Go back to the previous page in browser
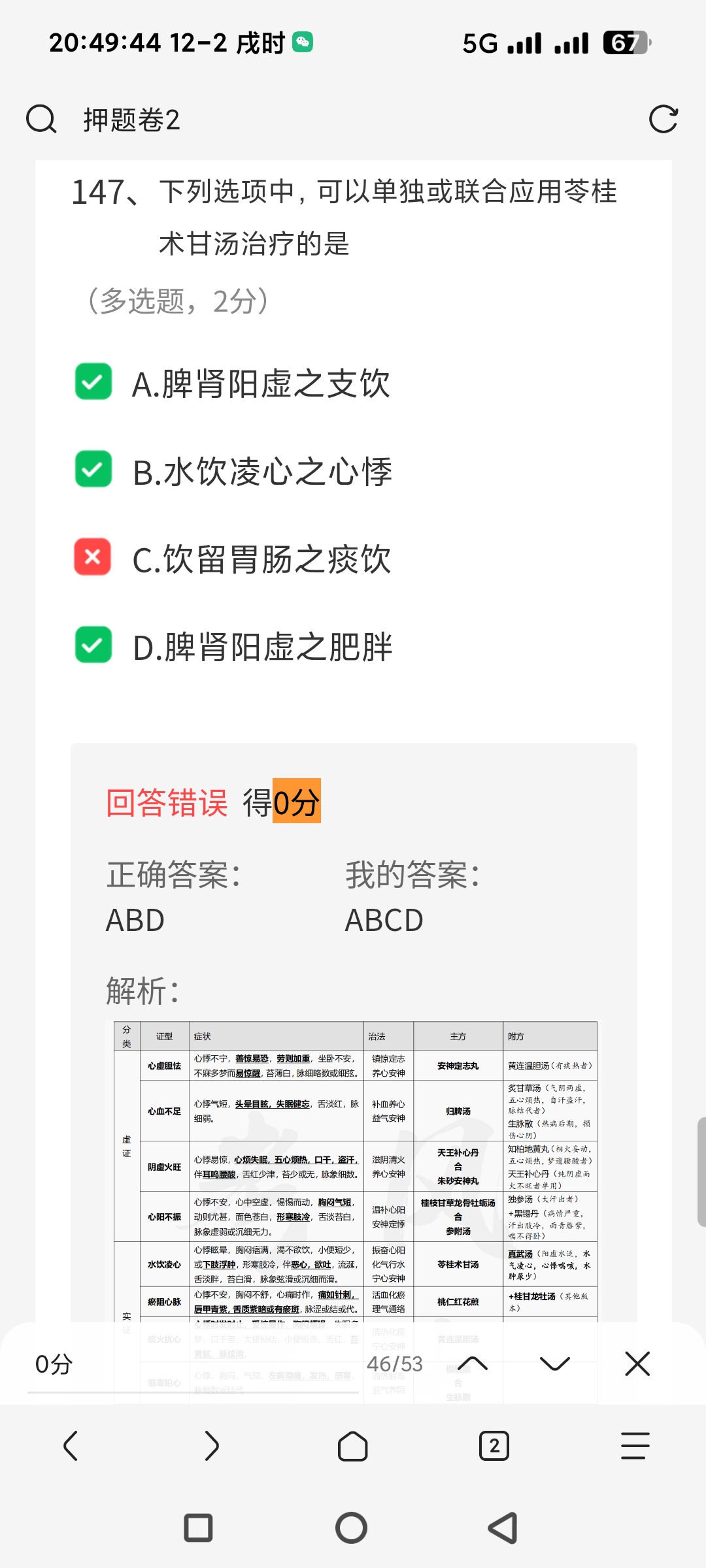Screen dimensions: 706x1568 click(x=71, y=1446)
